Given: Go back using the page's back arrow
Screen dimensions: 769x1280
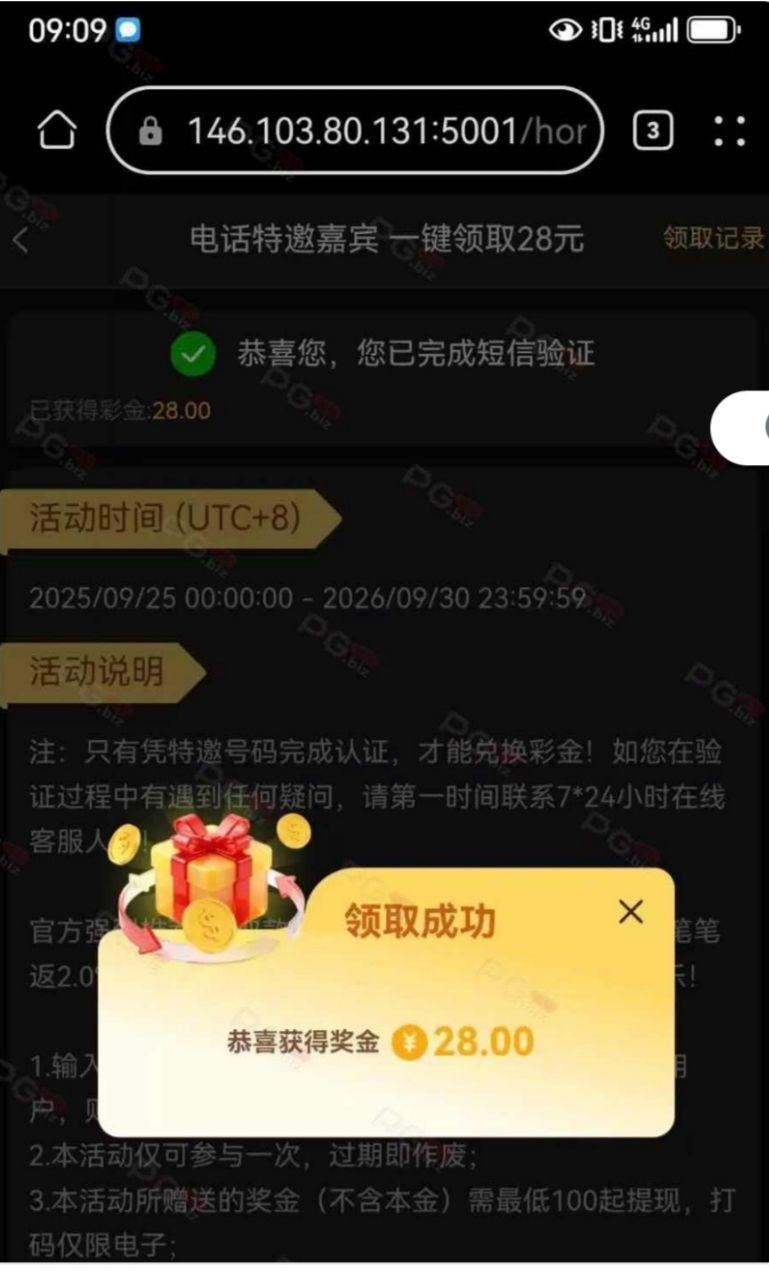Looking at the screenshot, I should (21, 240).
